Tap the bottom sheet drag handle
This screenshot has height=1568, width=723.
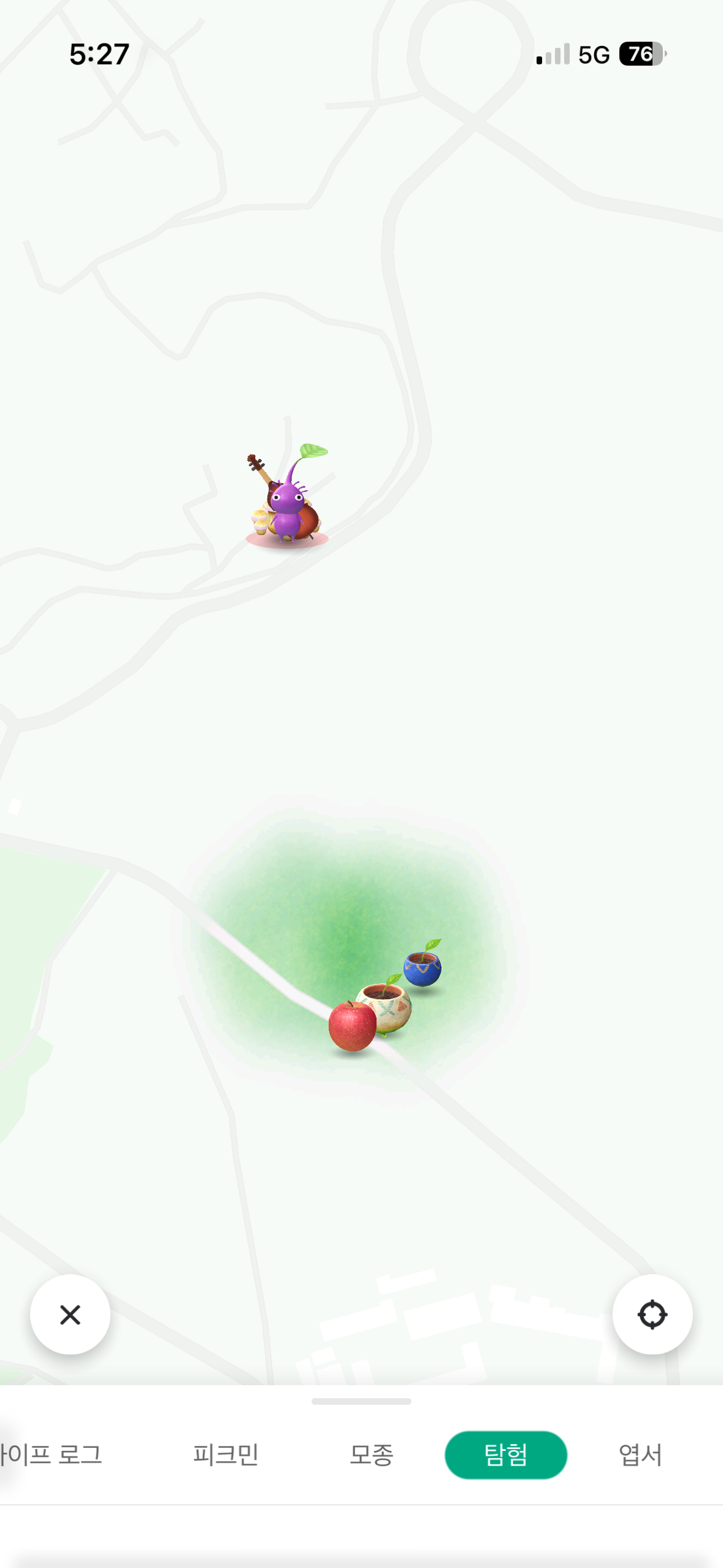click(x=361, y=1401)
